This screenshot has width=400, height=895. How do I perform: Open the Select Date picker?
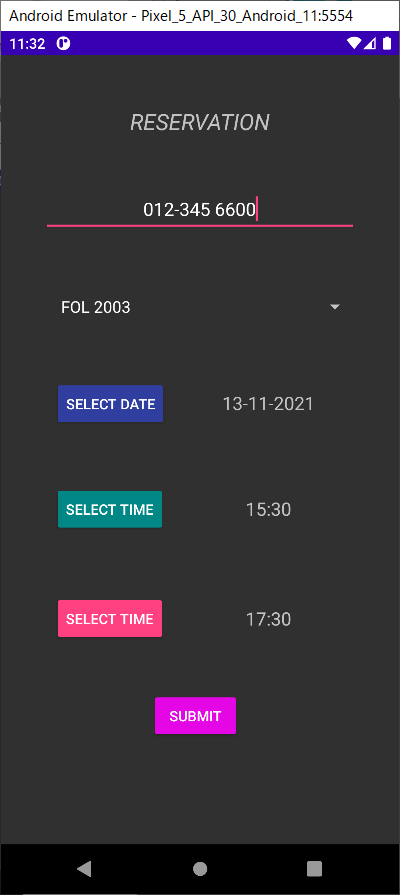point(110,404)
